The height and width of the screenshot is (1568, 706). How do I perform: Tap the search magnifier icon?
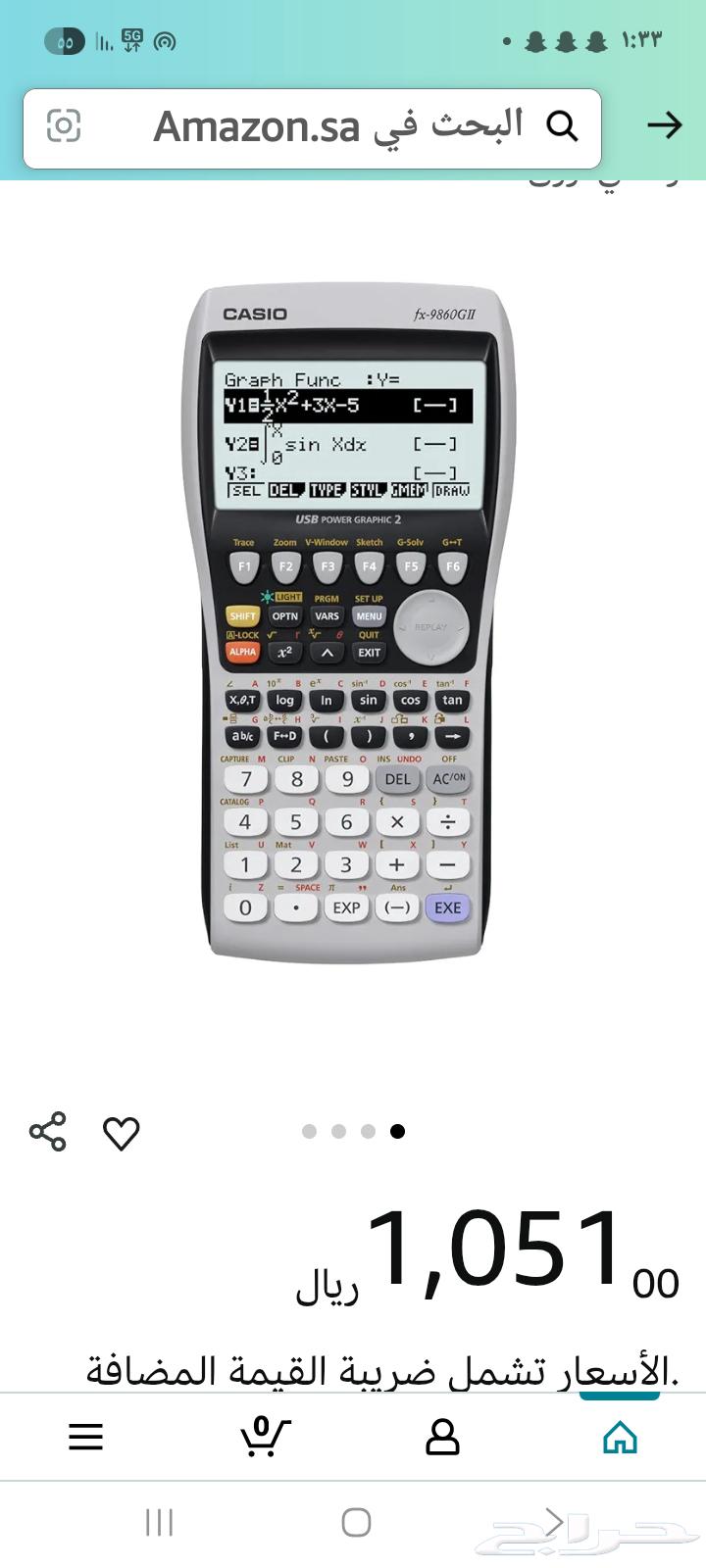[563, 126]
